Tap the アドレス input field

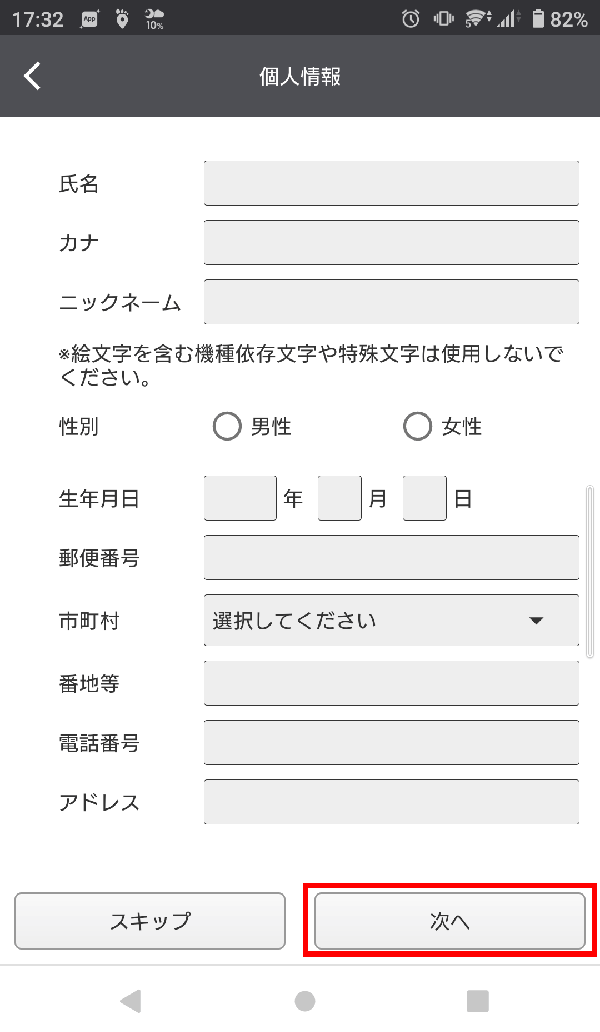tap(391, 802)
